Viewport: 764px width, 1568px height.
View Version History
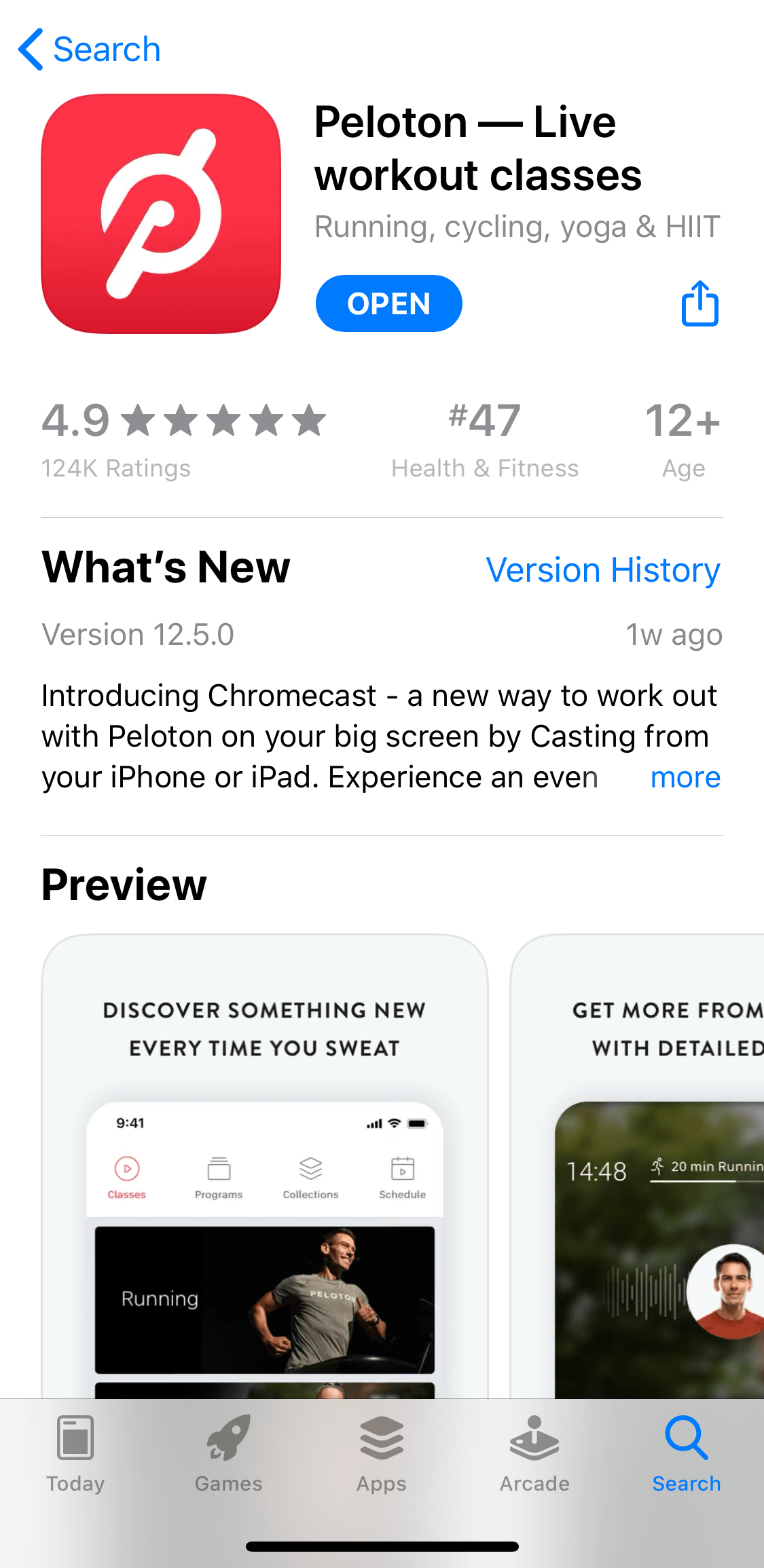click(x=603, y=570)
